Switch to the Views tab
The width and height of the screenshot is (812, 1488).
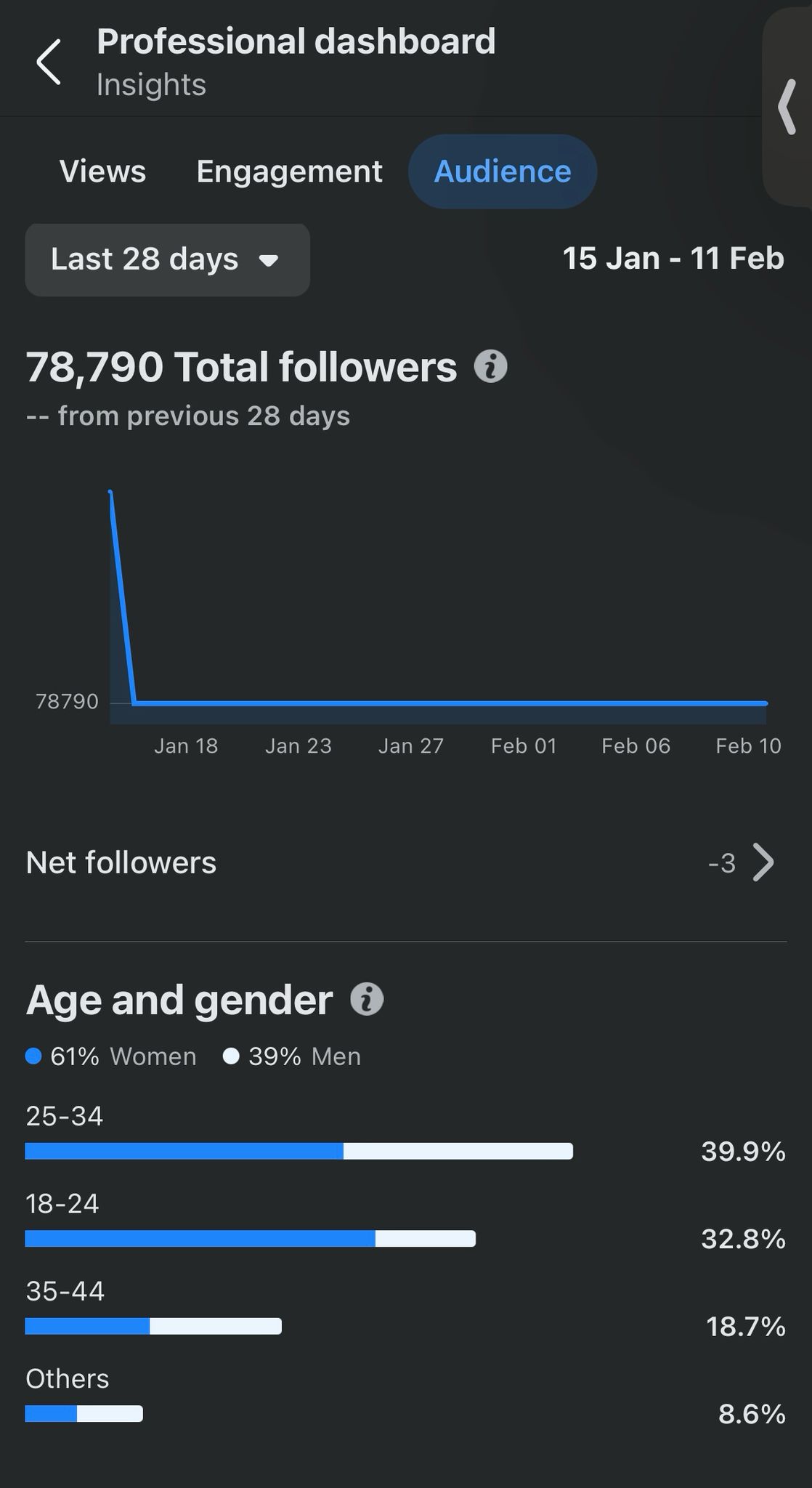point(102,171)
